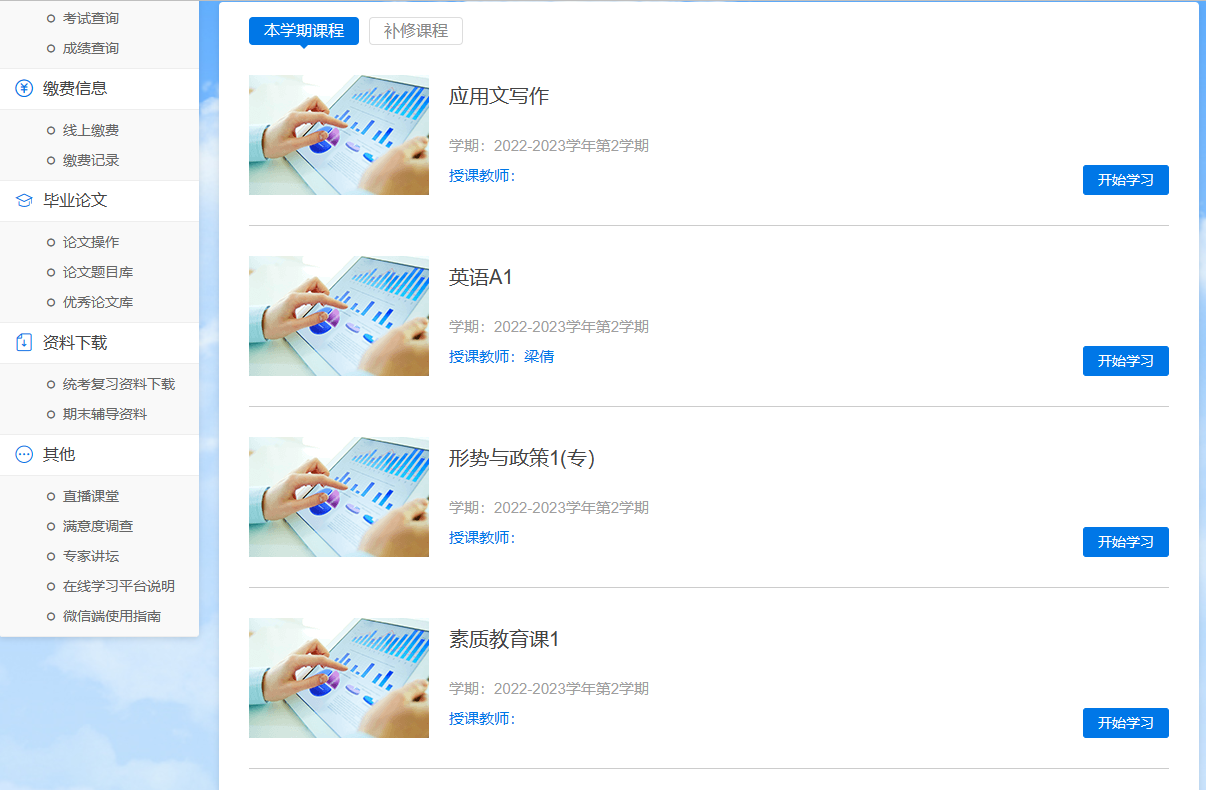Start learning 应用文写作 course
The image size is (1206, 790).
coord(1125,180)
